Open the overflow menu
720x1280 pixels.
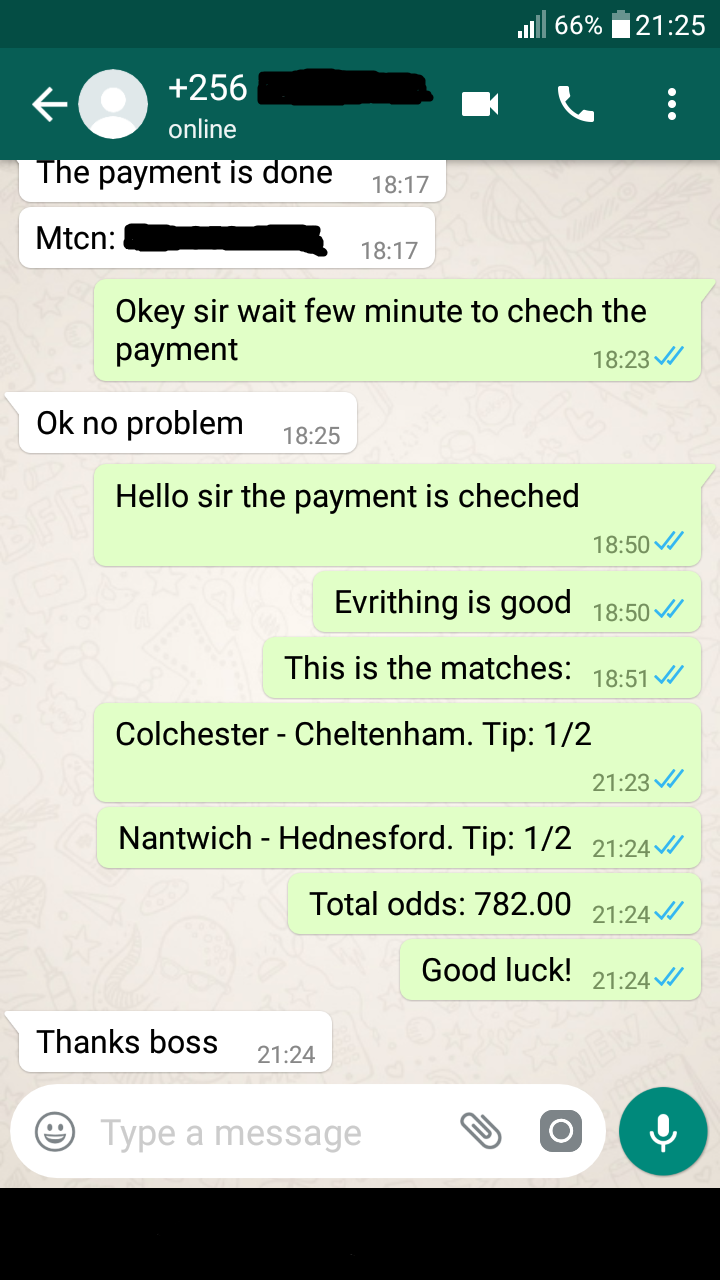click(x=672, y=104)
